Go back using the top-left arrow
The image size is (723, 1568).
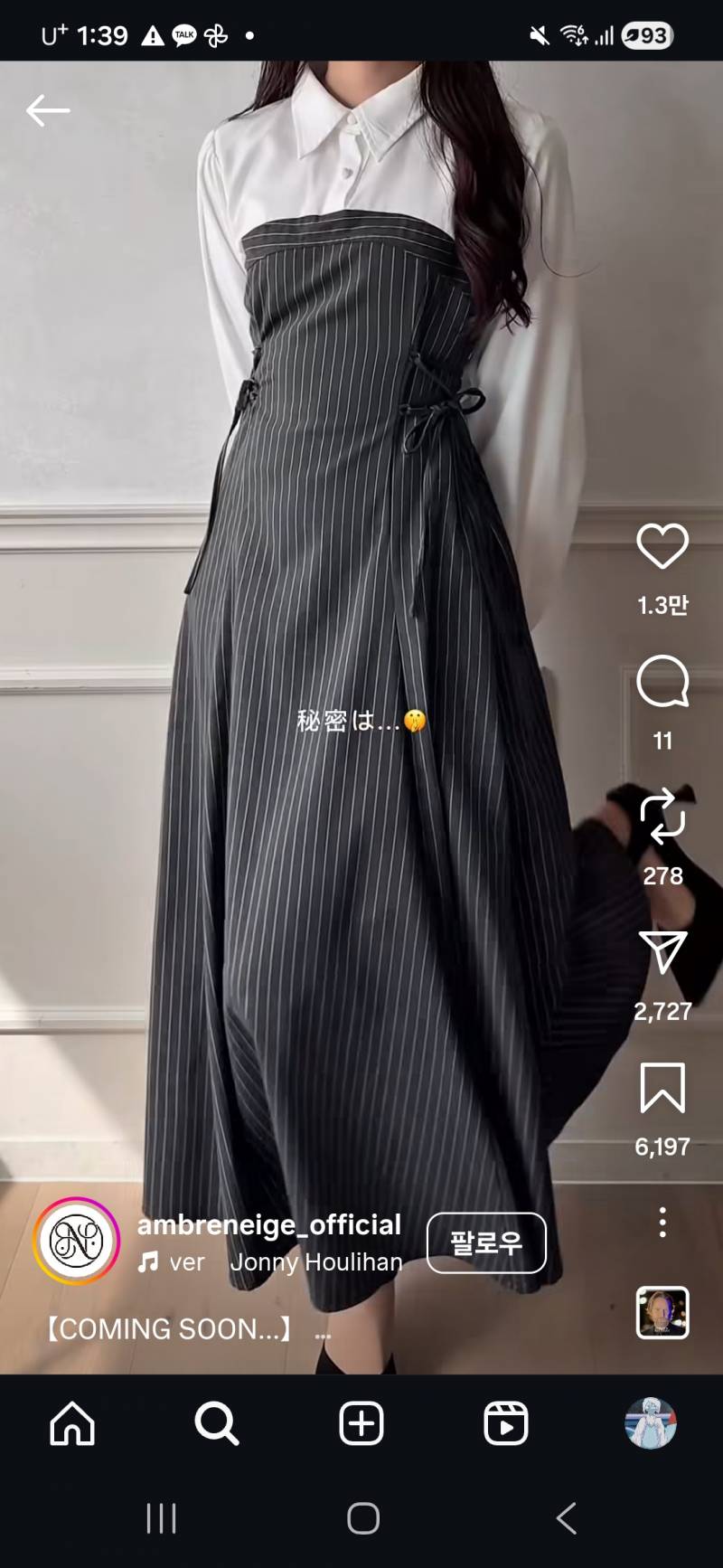pyautogui.click(x=48, y=110)
